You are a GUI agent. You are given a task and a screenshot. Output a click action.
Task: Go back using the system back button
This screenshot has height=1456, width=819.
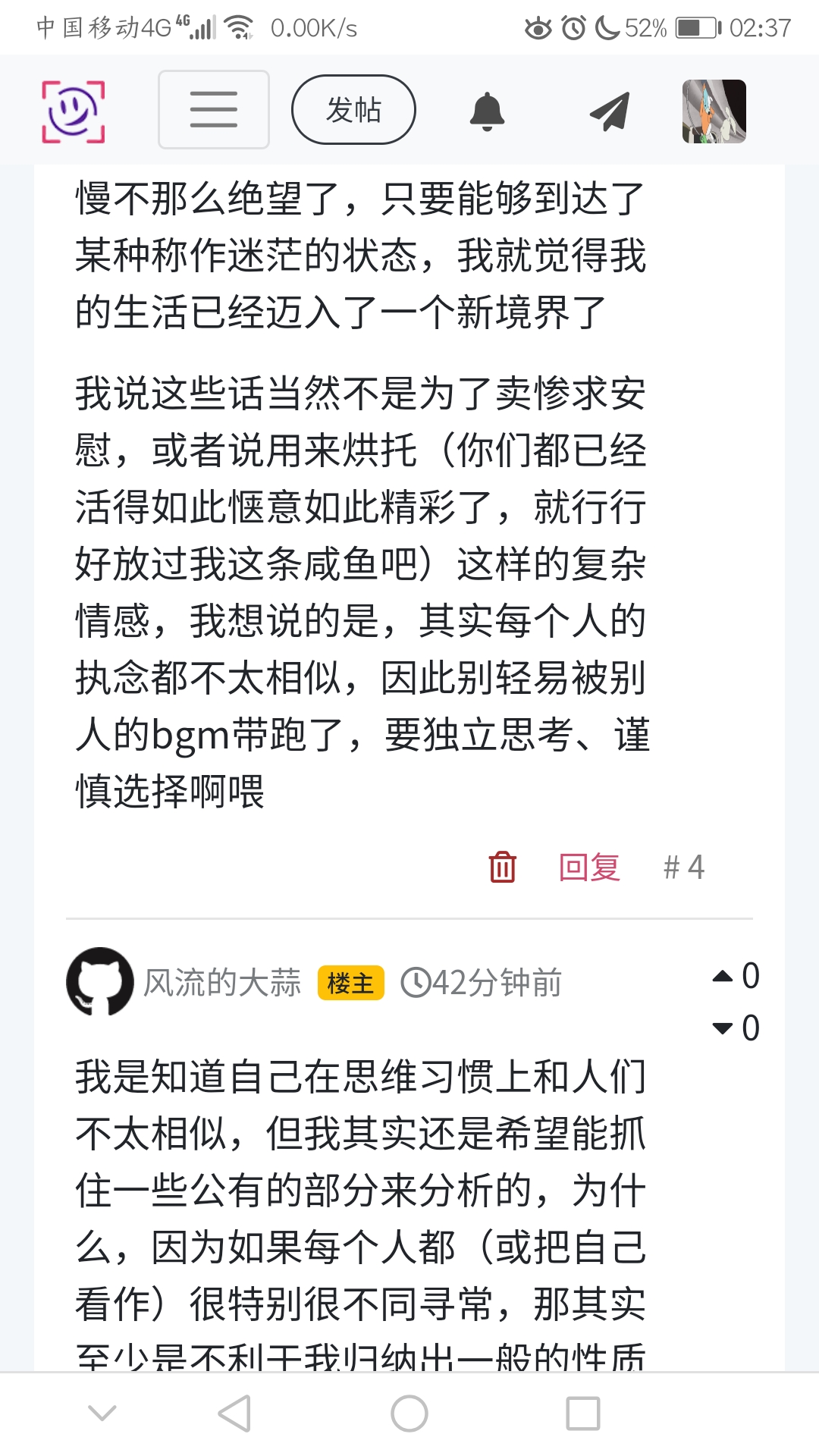click(x=234, y=1414)
